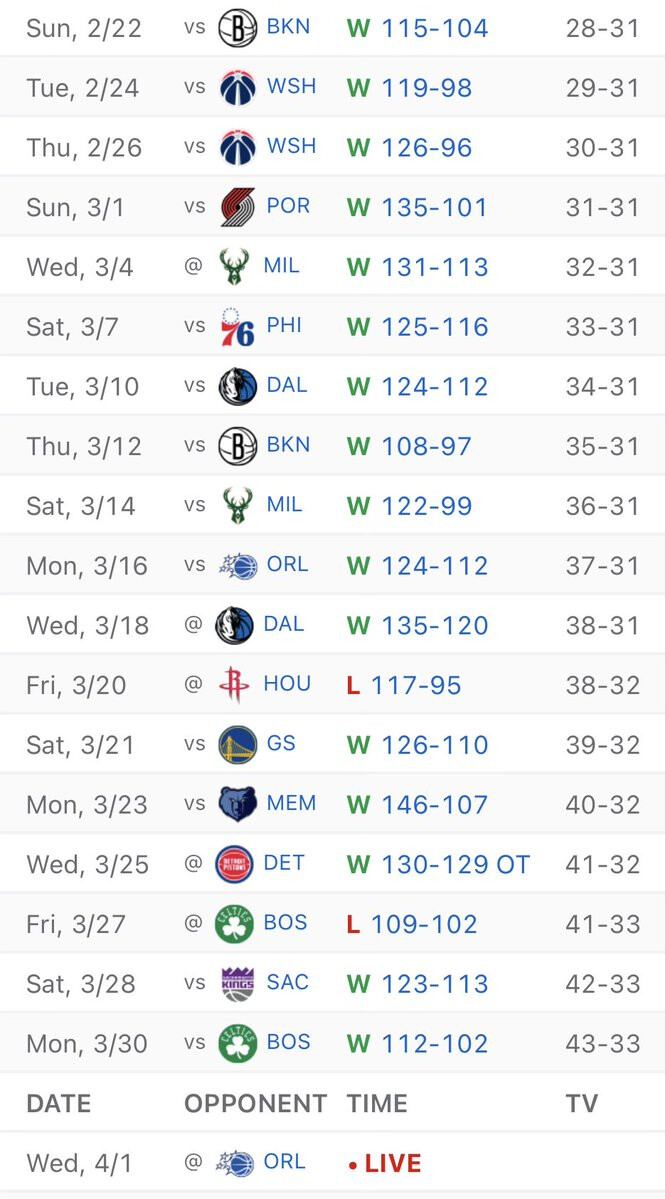
Task: Open the GS team page
Action: pyautogui.click(x=281, y=743)
